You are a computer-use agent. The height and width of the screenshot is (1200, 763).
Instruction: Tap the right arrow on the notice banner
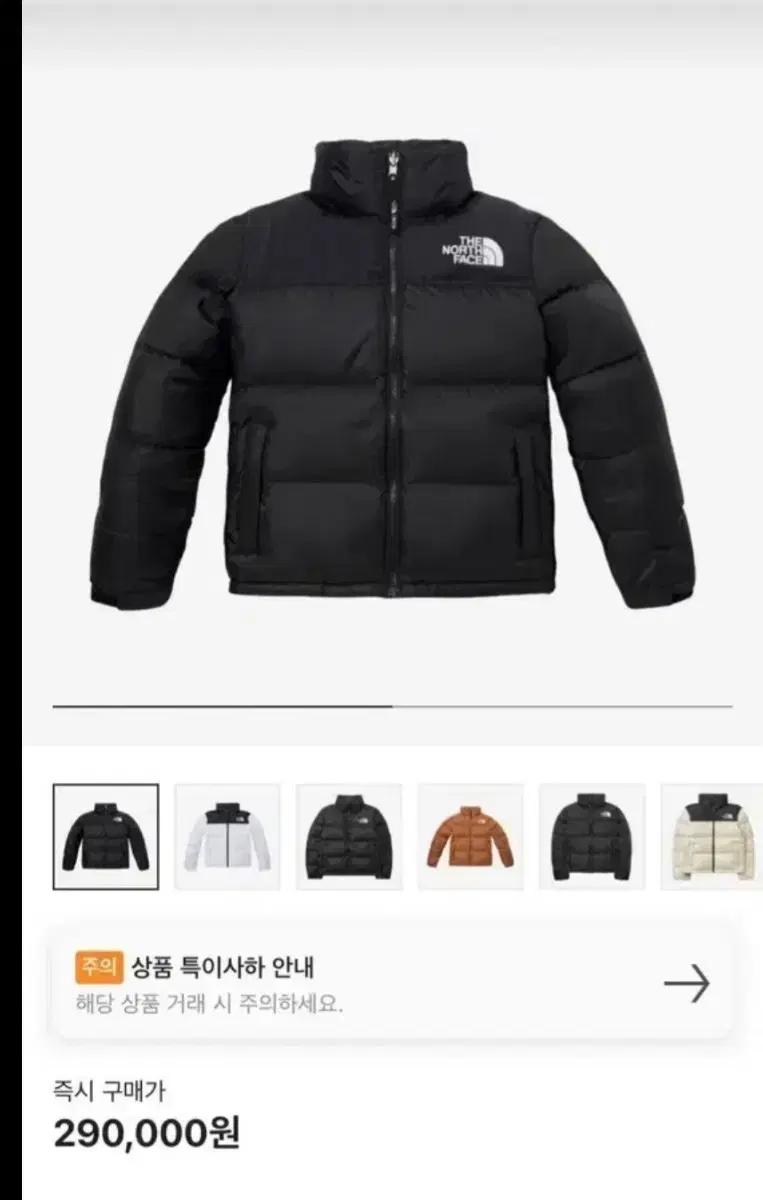click(x=688, y=982)
